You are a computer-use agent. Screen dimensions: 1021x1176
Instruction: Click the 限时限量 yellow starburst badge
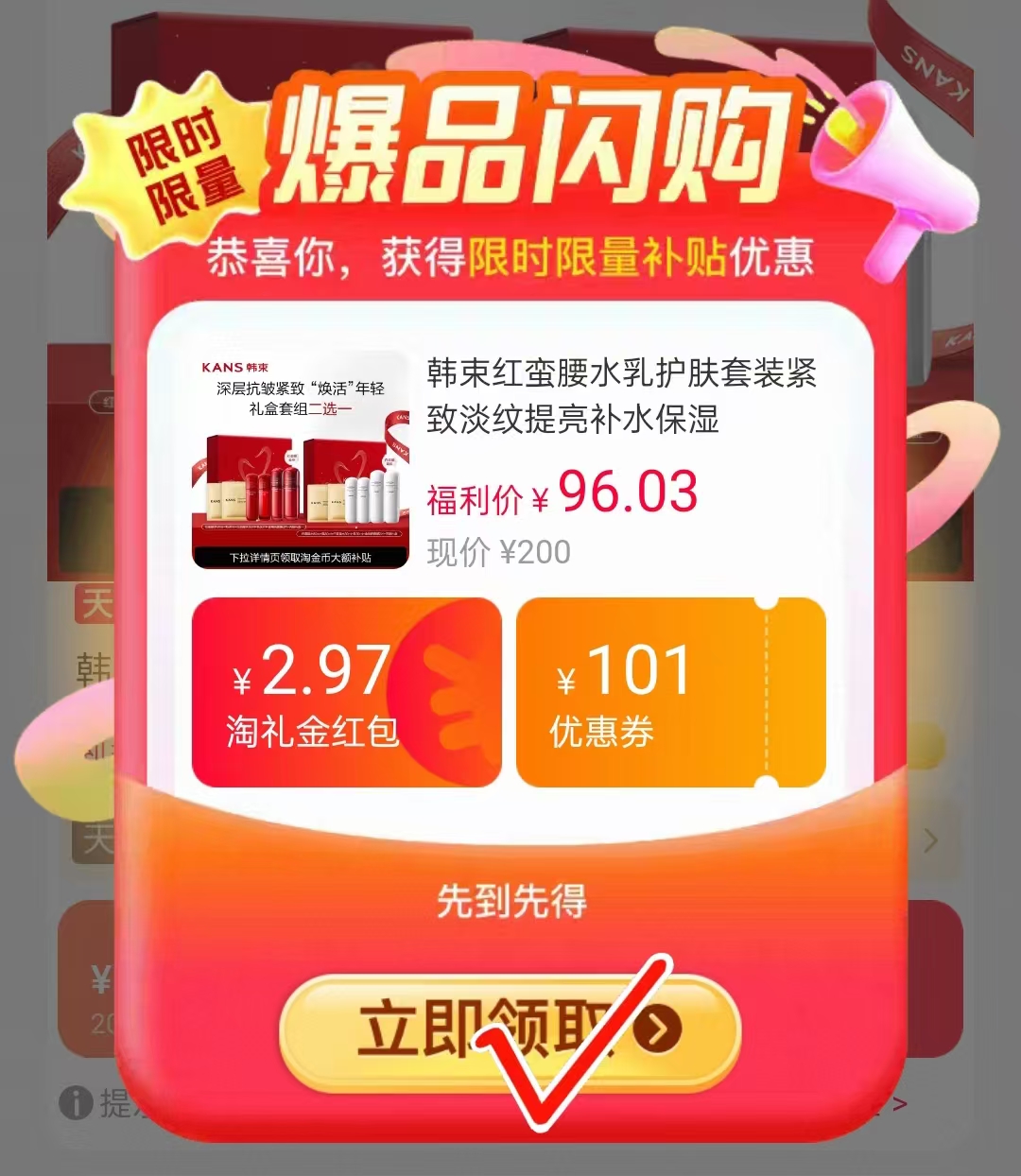coord(175,156)
